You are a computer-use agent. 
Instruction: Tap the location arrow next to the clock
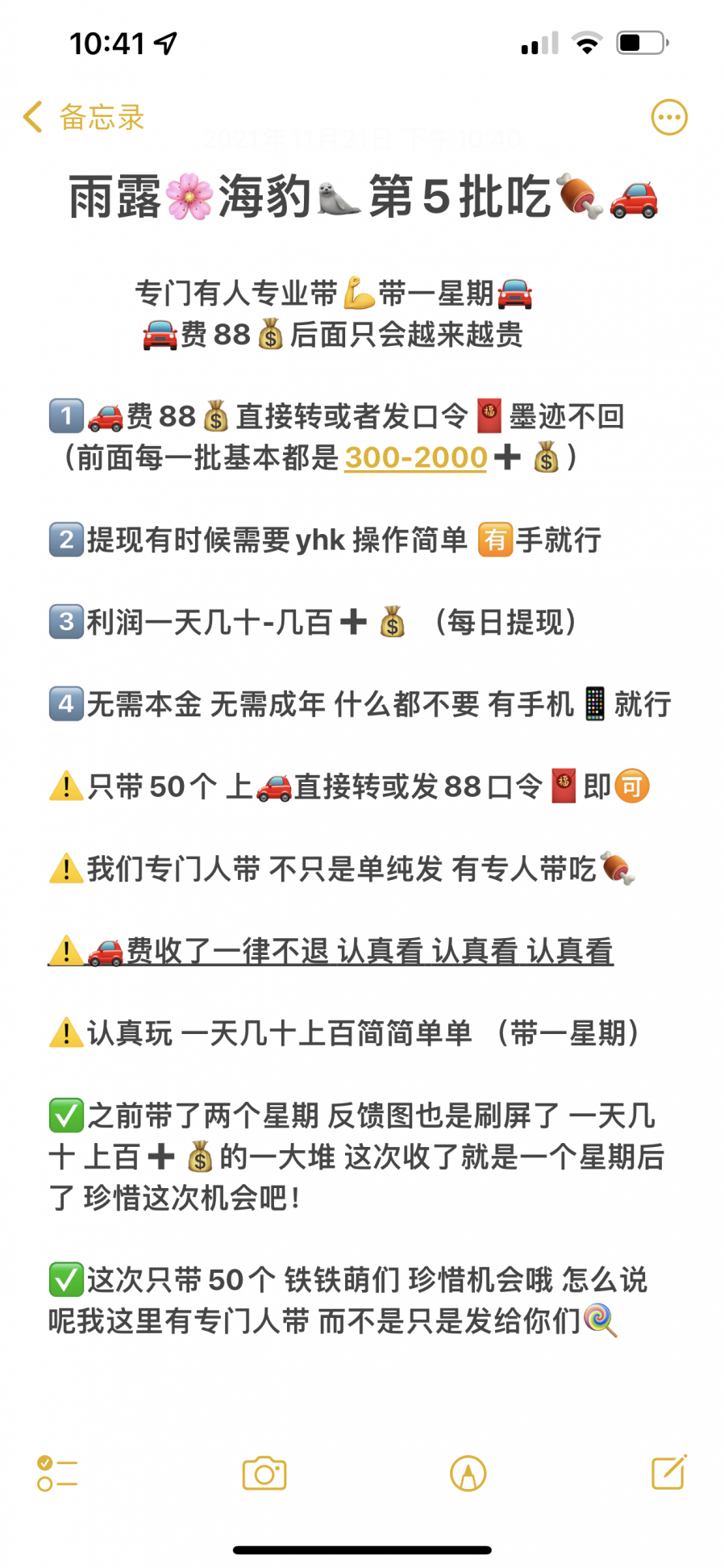(x=167, y=43)
